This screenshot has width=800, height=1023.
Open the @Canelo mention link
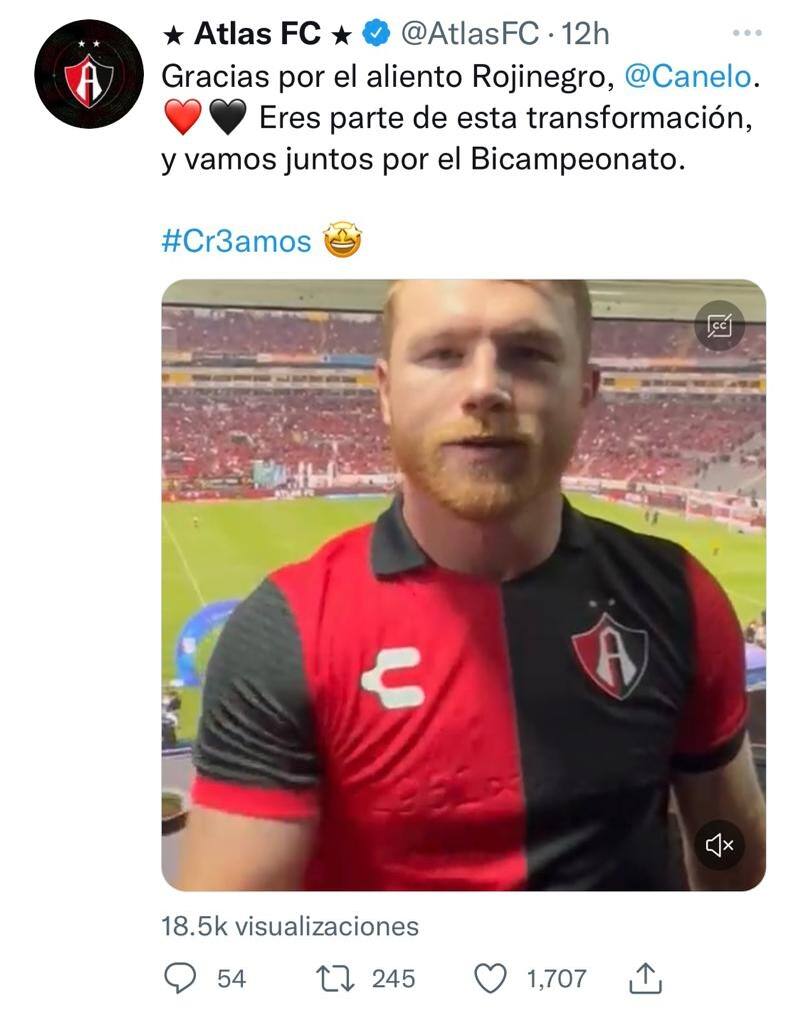pos(688,76)
